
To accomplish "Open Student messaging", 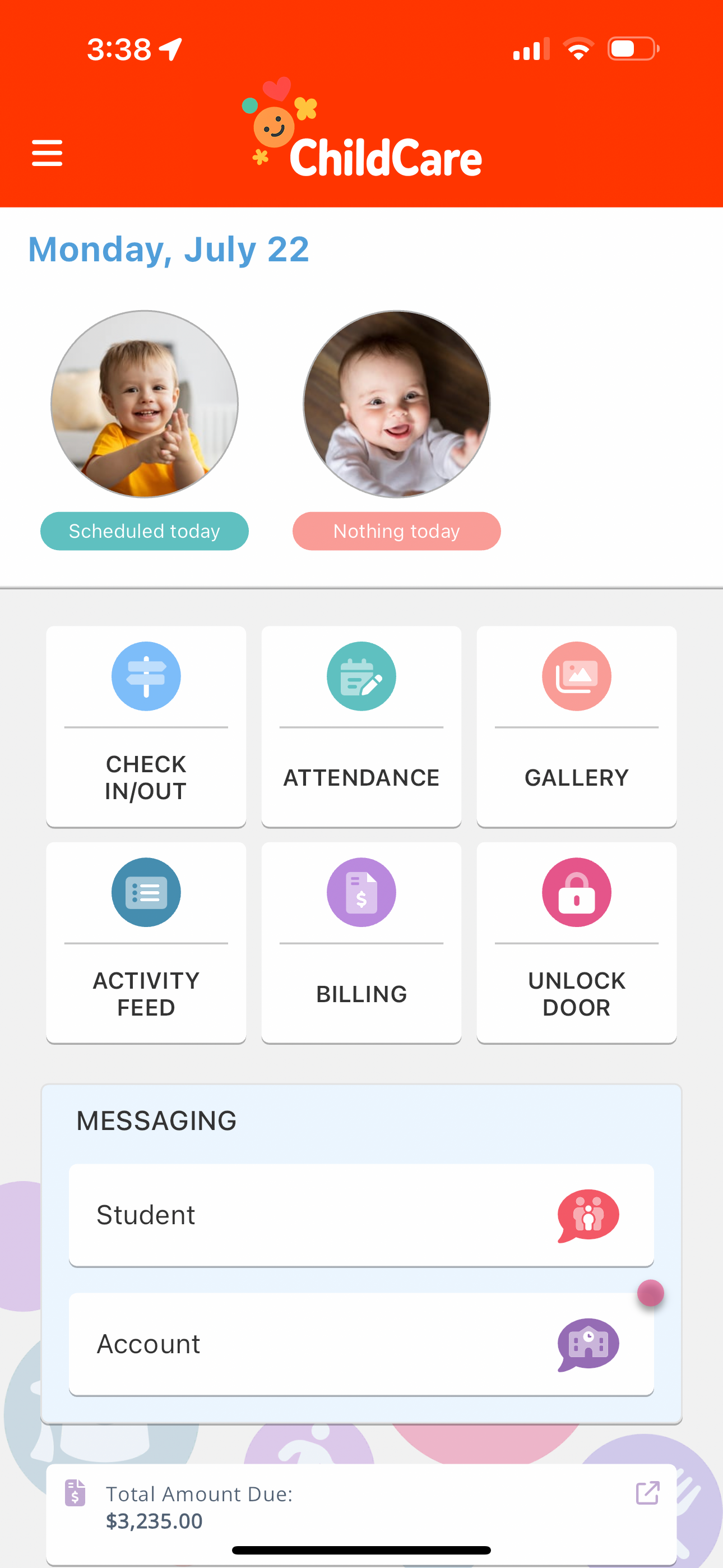I will [x=361, y=1215].
